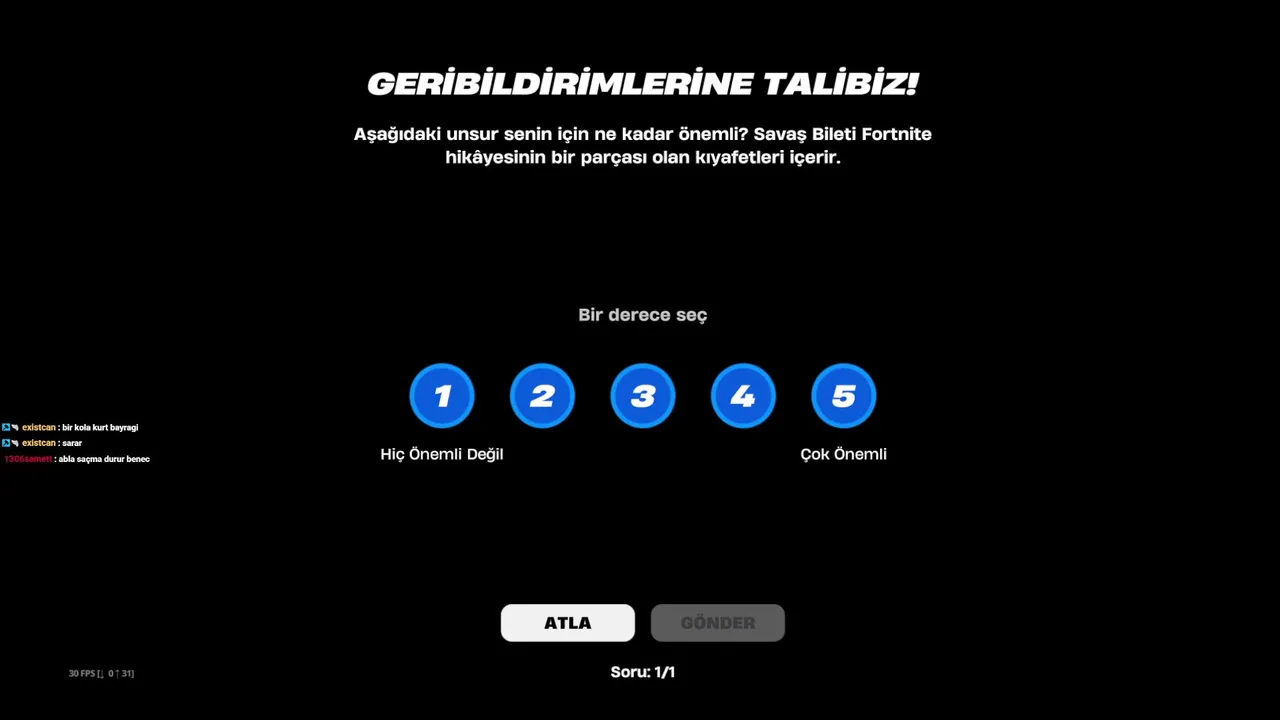This screenshot has height=720, width=1280.
Task: Tap the GÖNDER submit button
Action: (x=717, y=623)
